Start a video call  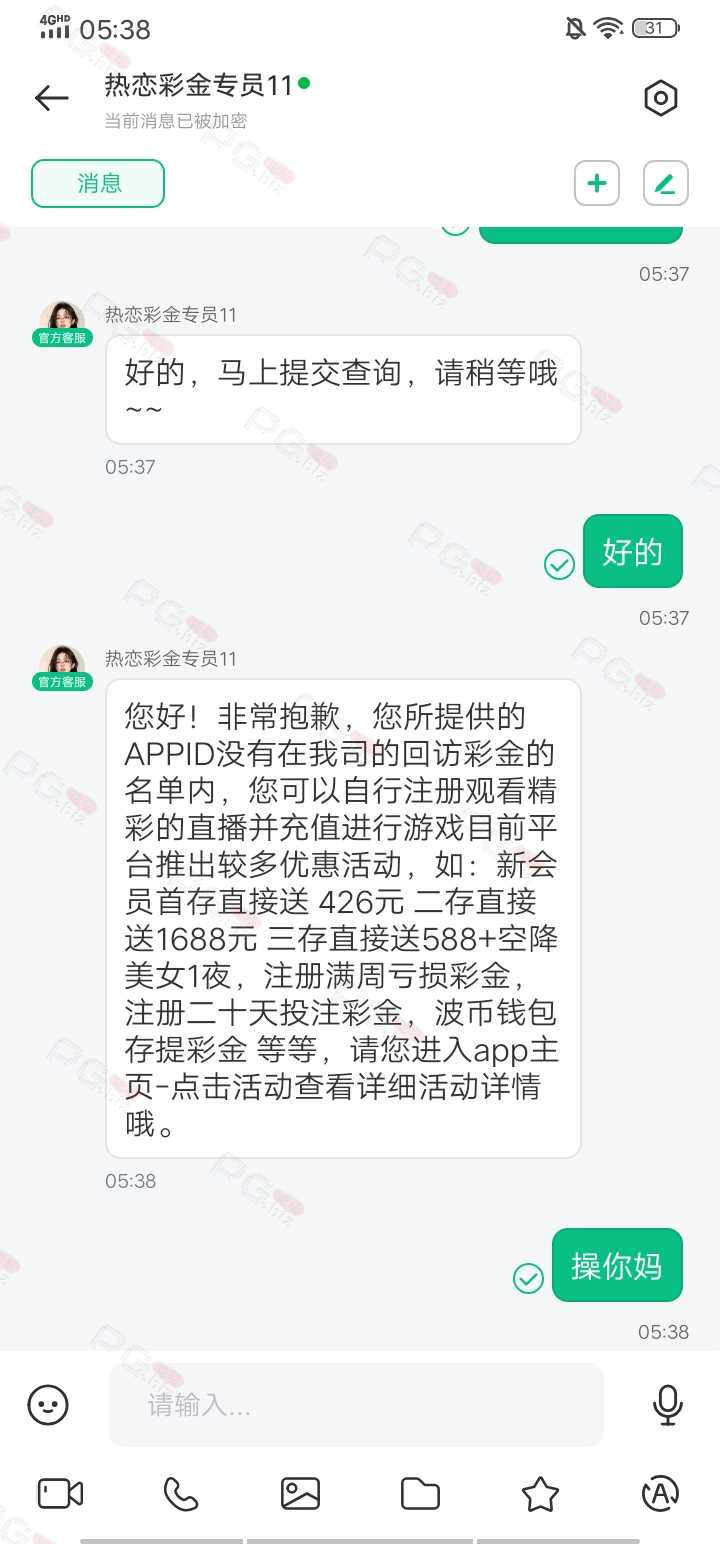click(60, 1494)
